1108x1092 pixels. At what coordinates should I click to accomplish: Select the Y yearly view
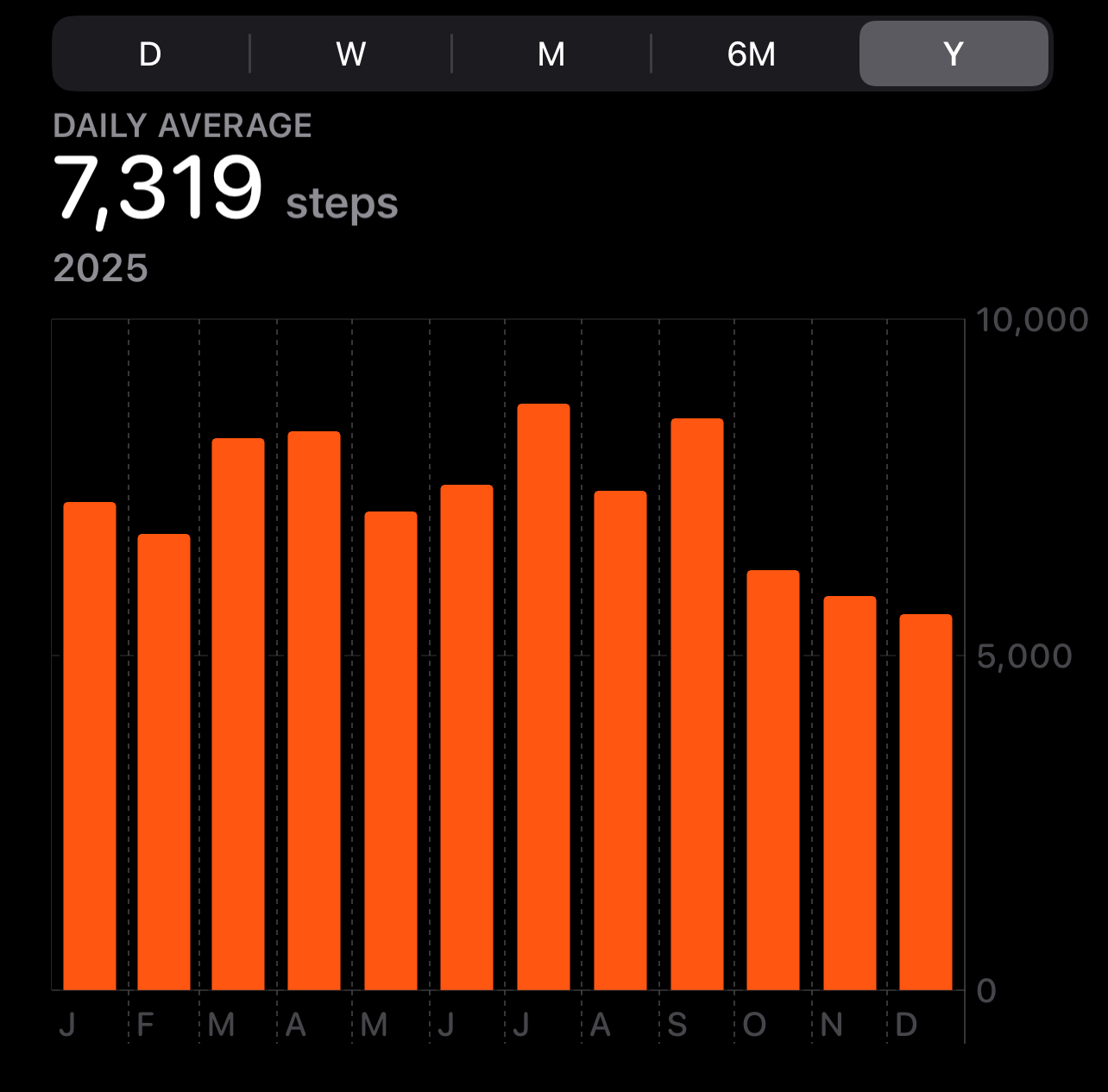(x=954, y=54)
